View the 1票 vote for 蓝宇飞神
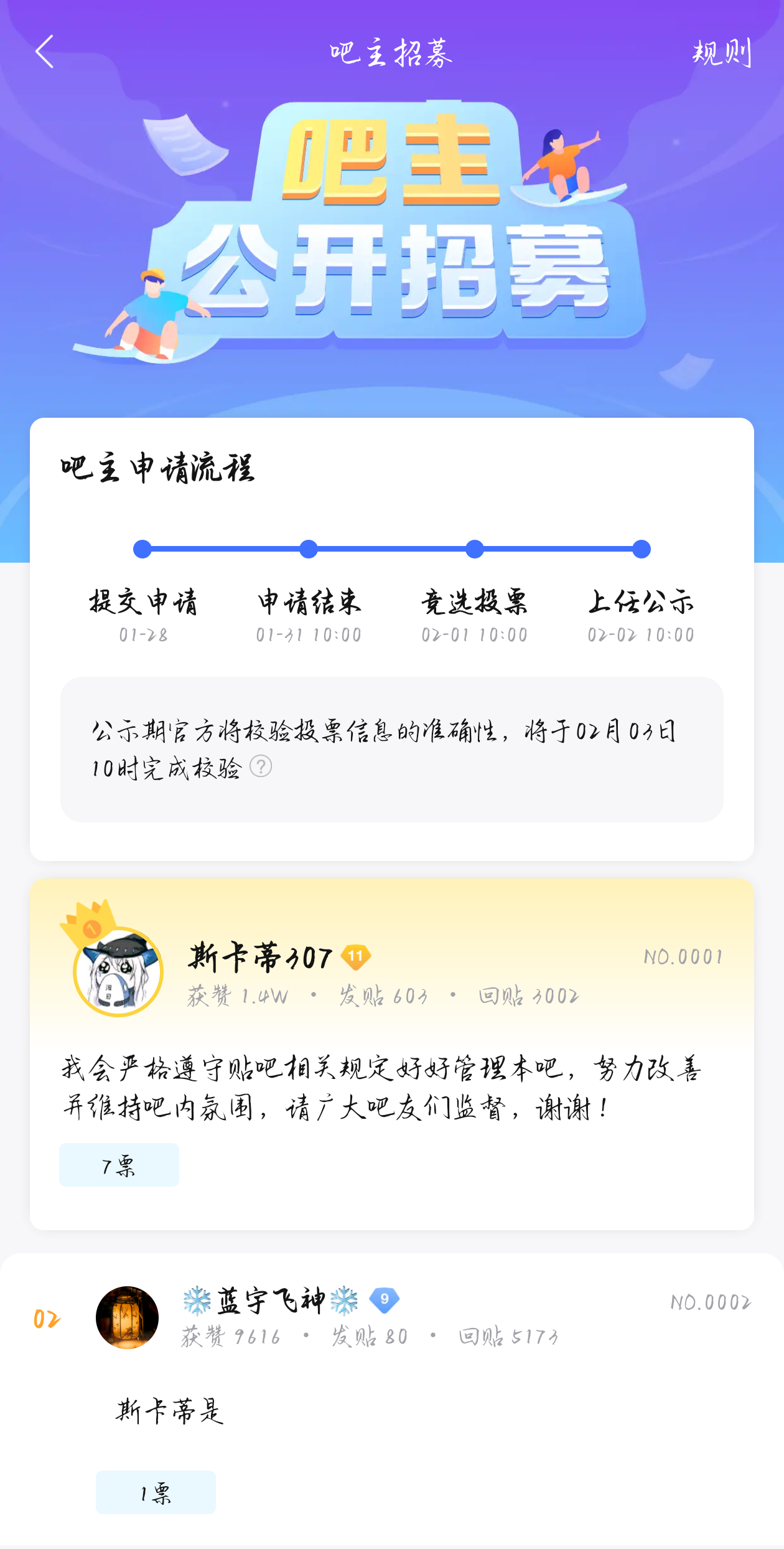 tap(156, 1492)
